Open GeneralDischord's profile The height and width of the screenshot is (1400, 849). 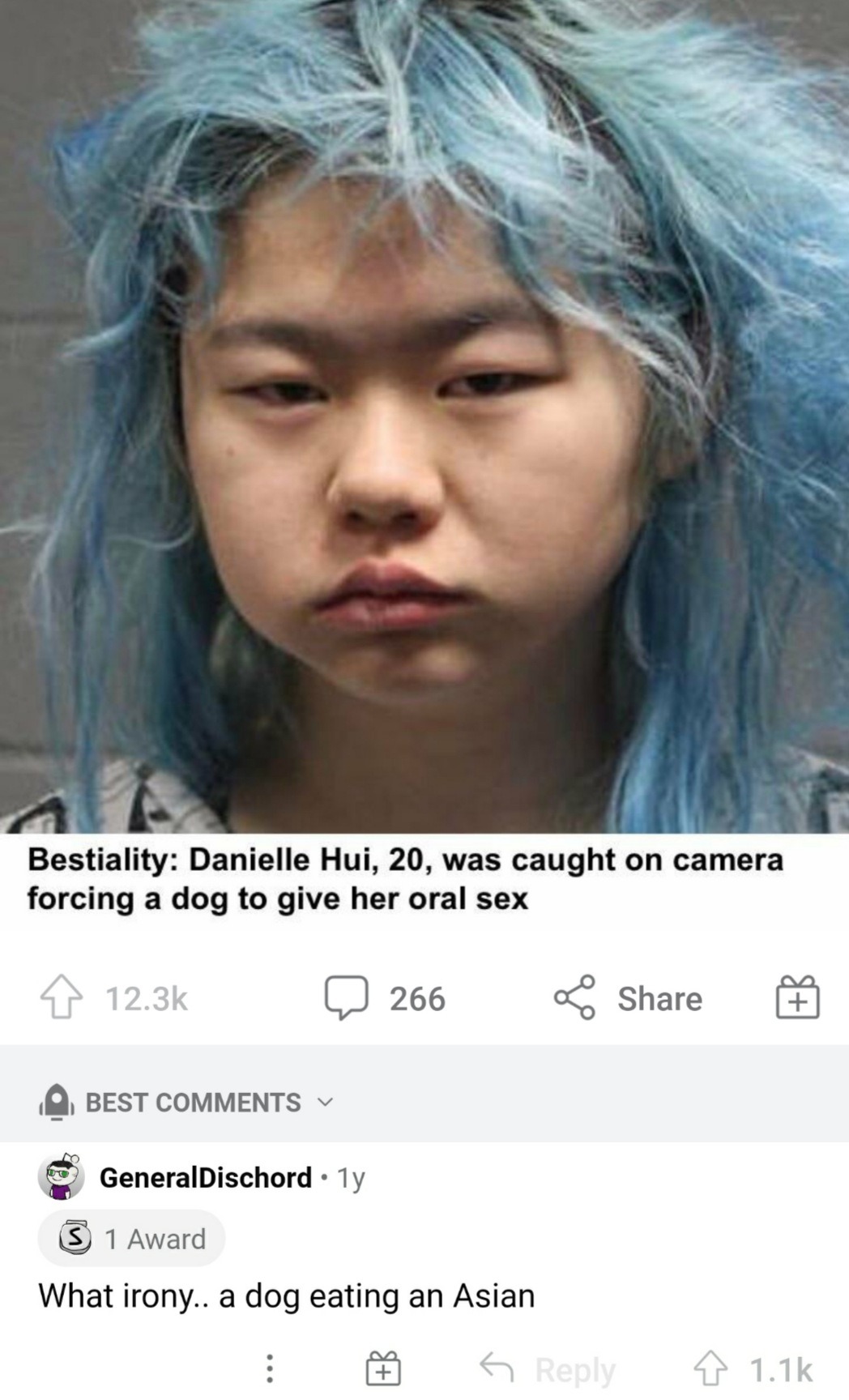205,1176
